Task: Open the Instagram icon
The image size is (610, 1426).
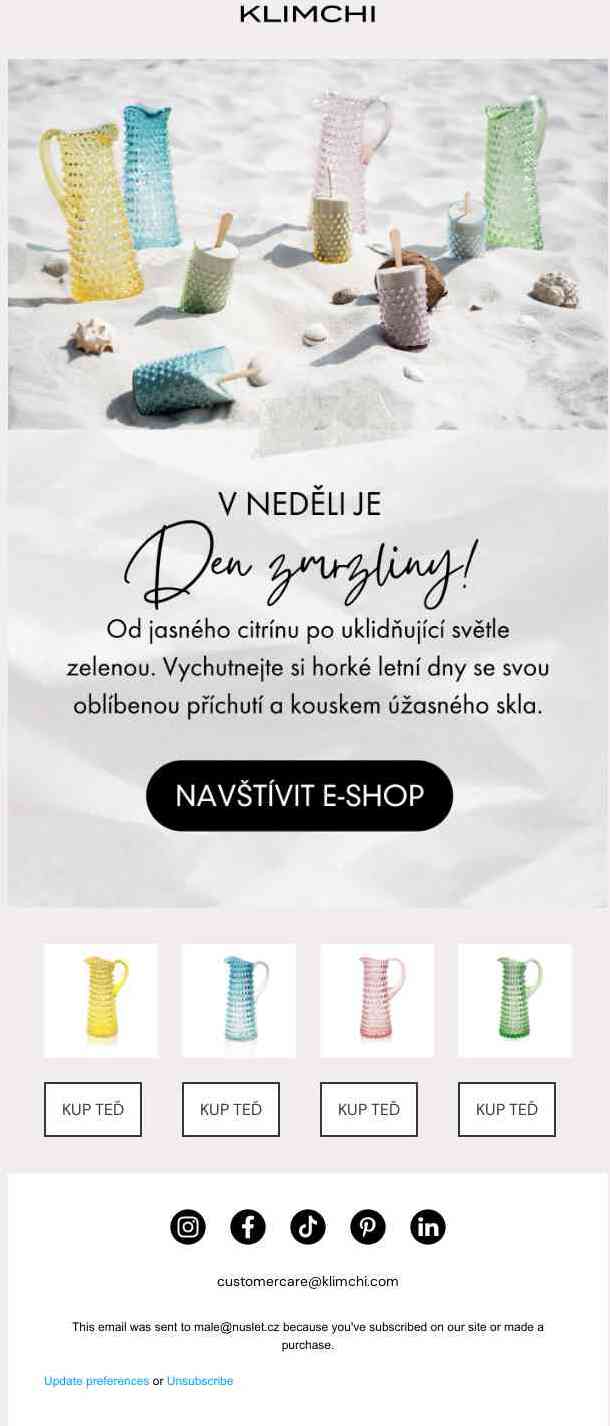Action: click(x=188, y=1227)
